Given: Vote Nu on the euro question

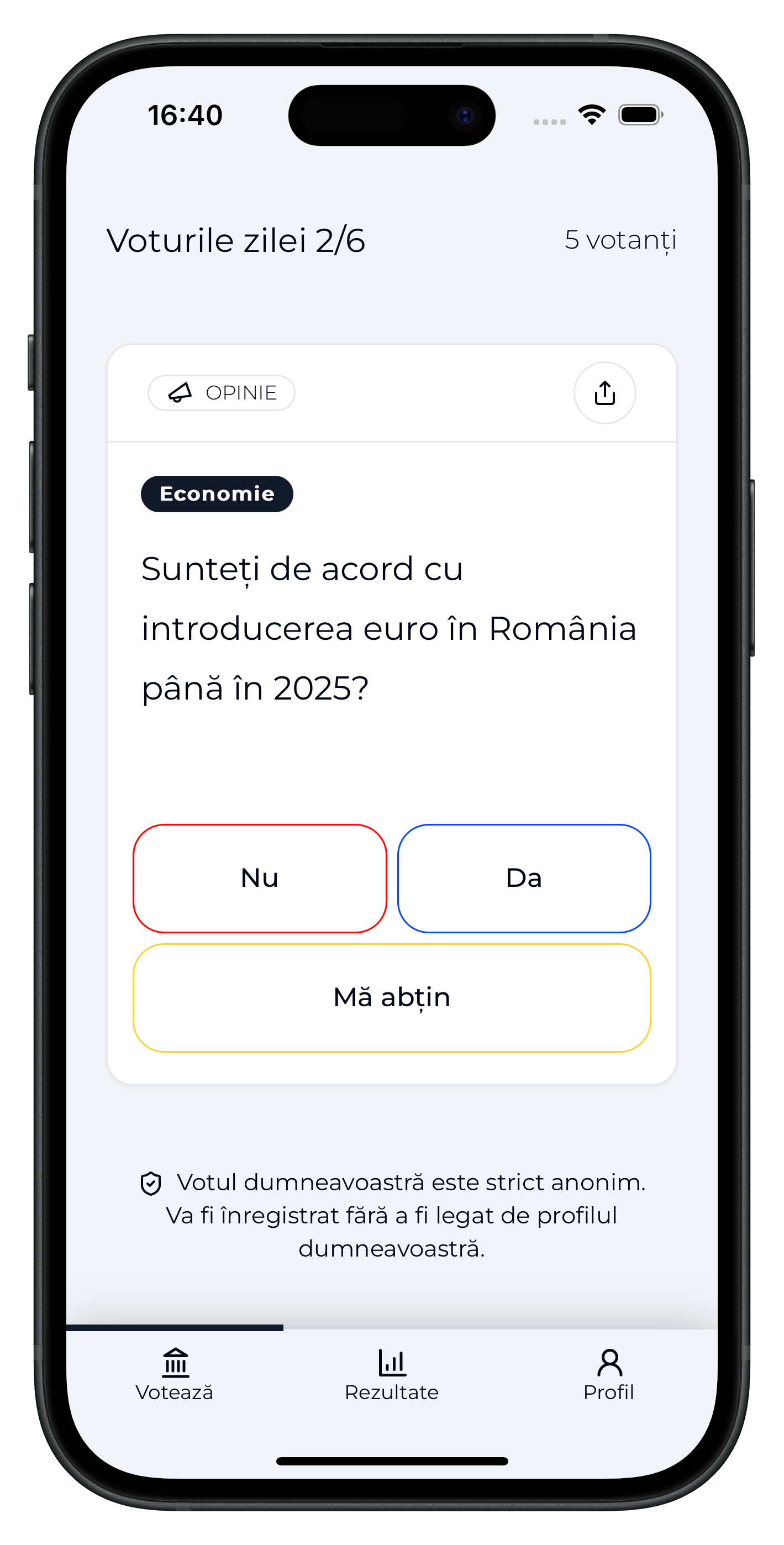Looking at the screenshot, I should click(x=259, y=878).
